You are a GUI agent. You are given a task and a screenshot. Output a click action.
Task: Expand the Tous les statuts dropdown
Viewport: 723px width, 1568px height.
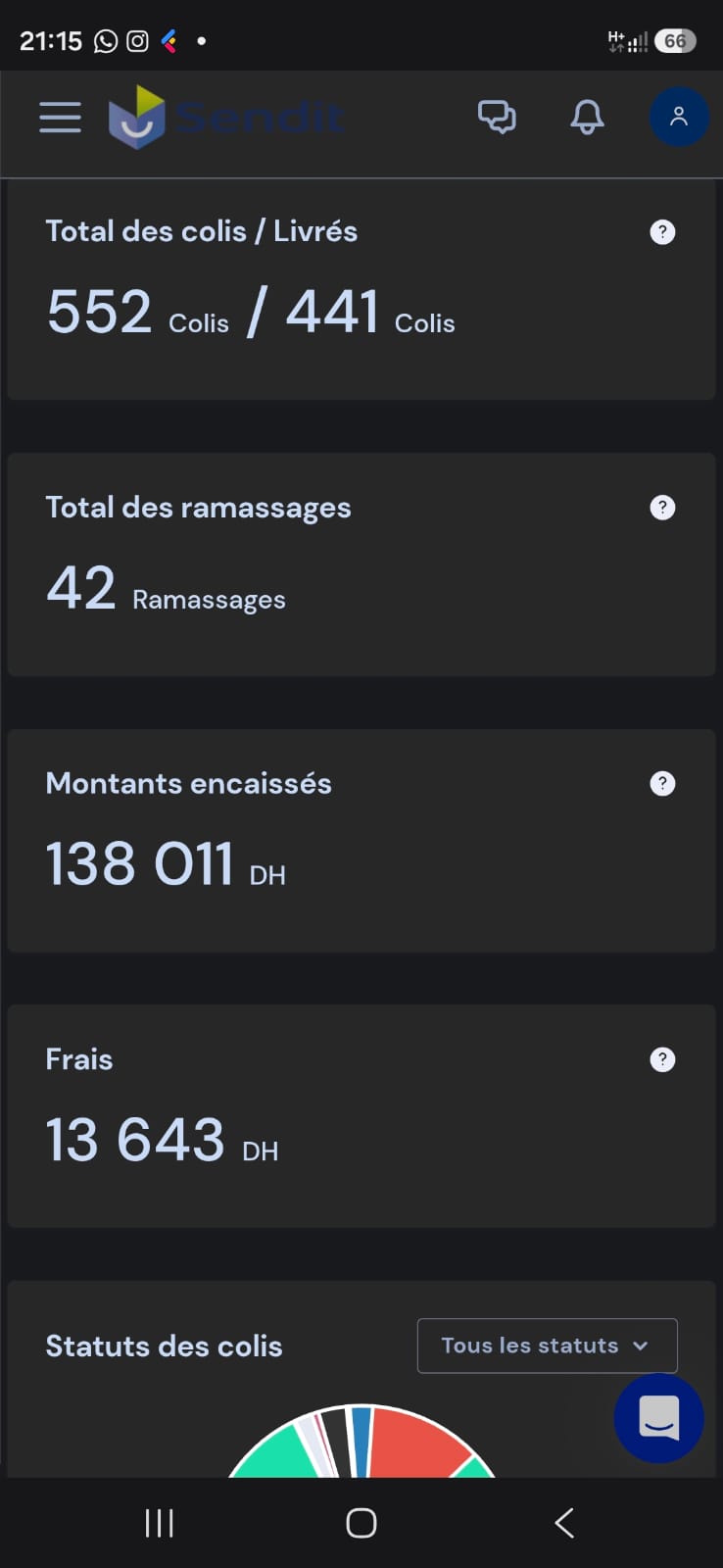547,1346
